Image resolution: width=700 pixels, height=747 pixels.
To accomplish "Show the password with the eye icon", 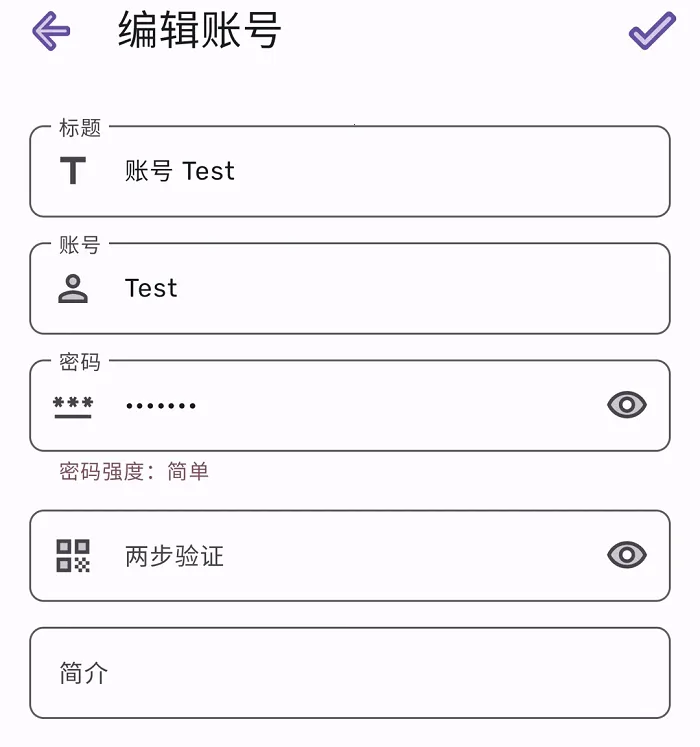I will (x=627, y=405).
